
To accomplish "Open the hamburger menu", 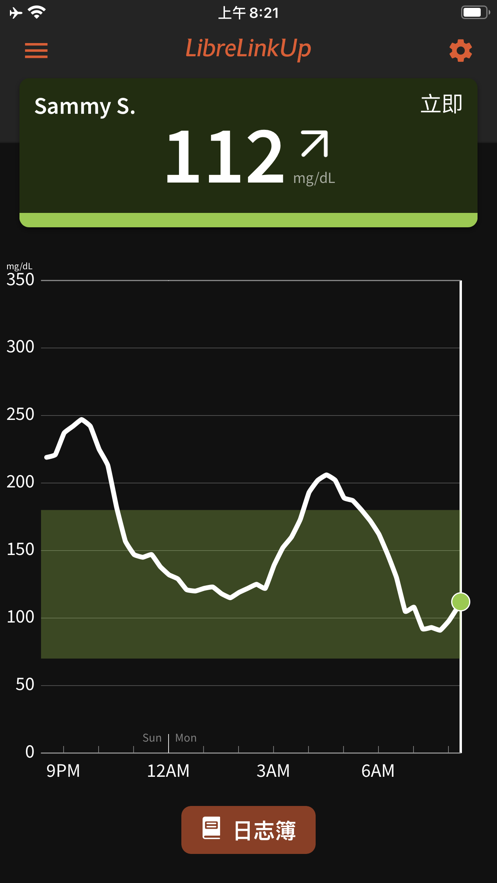I will pyautogui.click(x=36, y=51).
